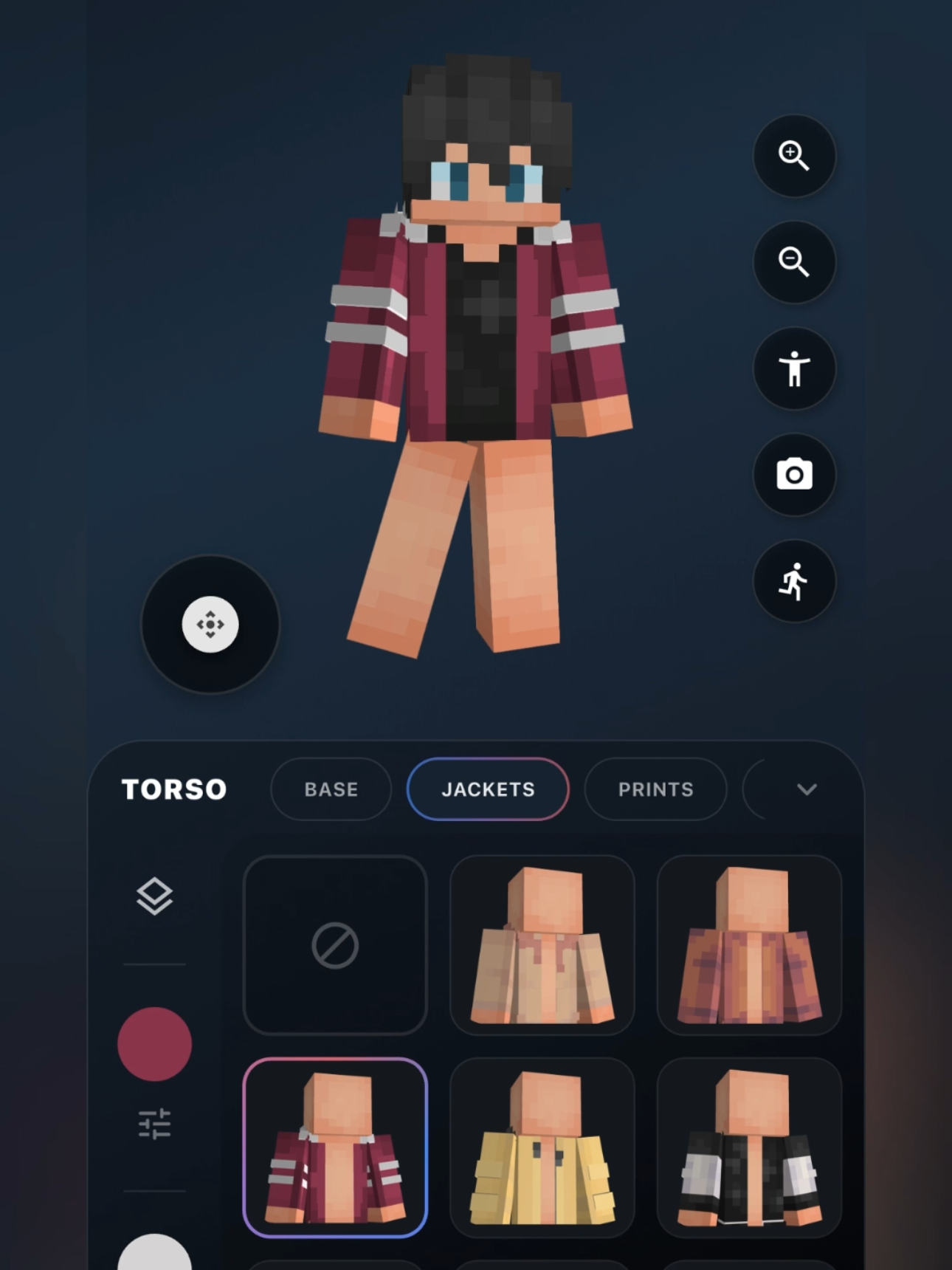Screen dimensions: 952x1270
Task: Select the maroon striped jacket
Action: point(335,1147)
